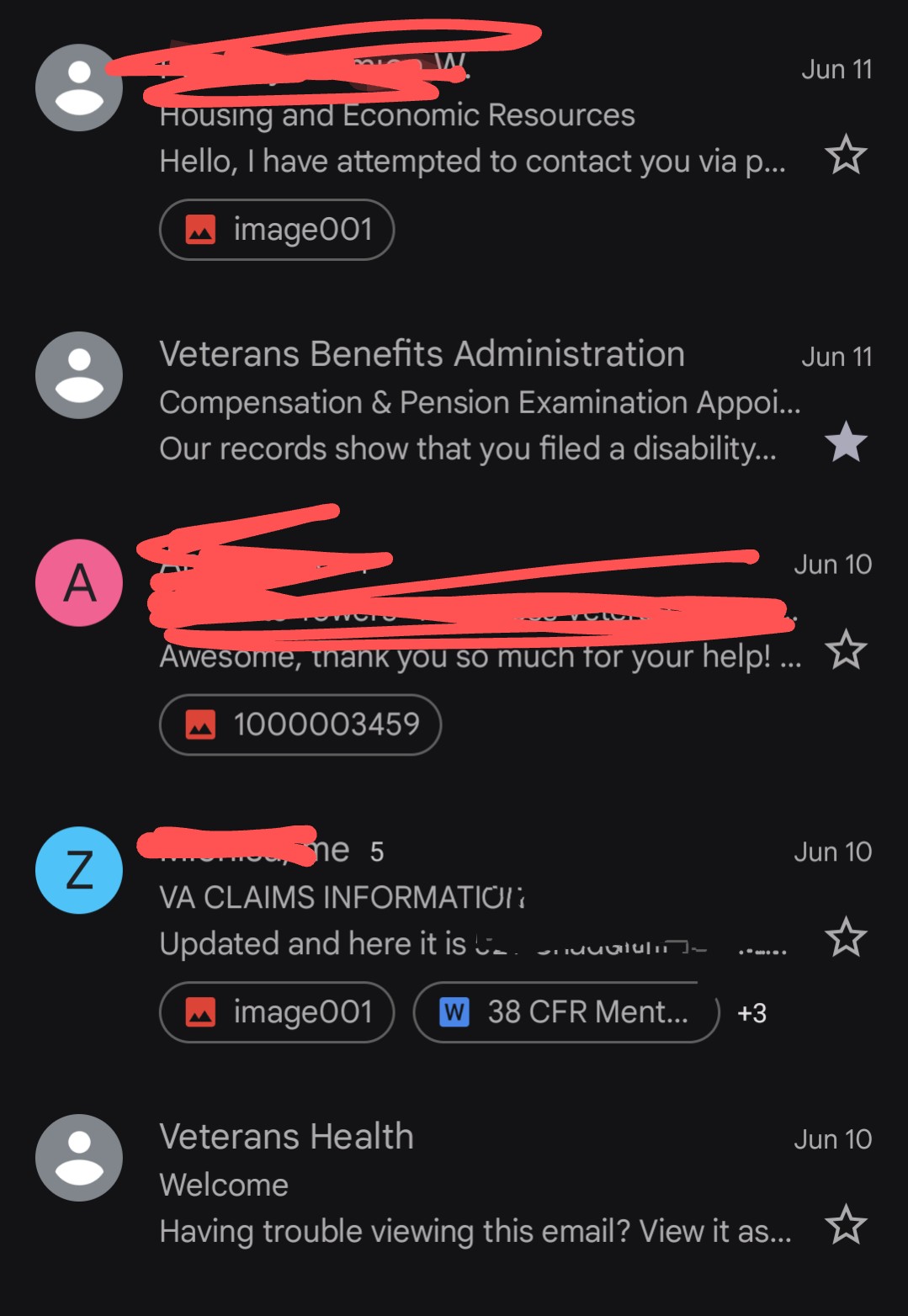Open image001 attachment in VA CLAIMS email

[x=277, y=1012]
